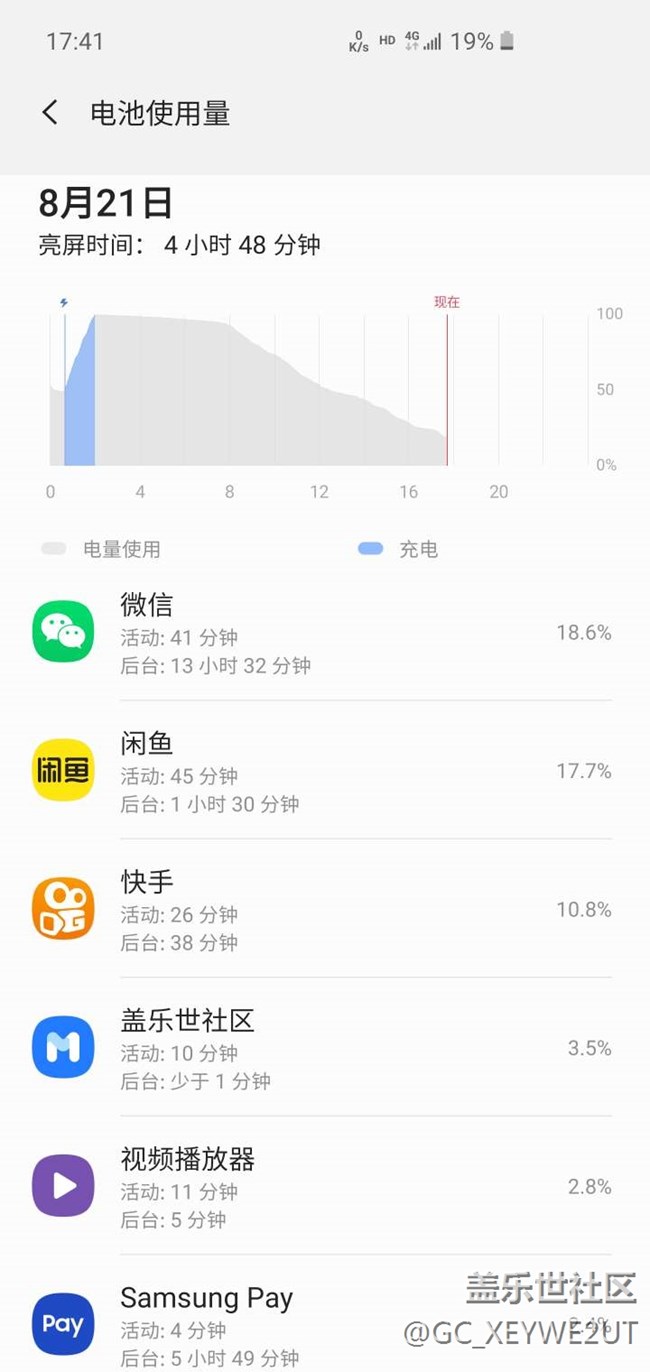650x1372 pixels.
Task: Go back from the 电池使用量 screen
Action: coord(50,113)
